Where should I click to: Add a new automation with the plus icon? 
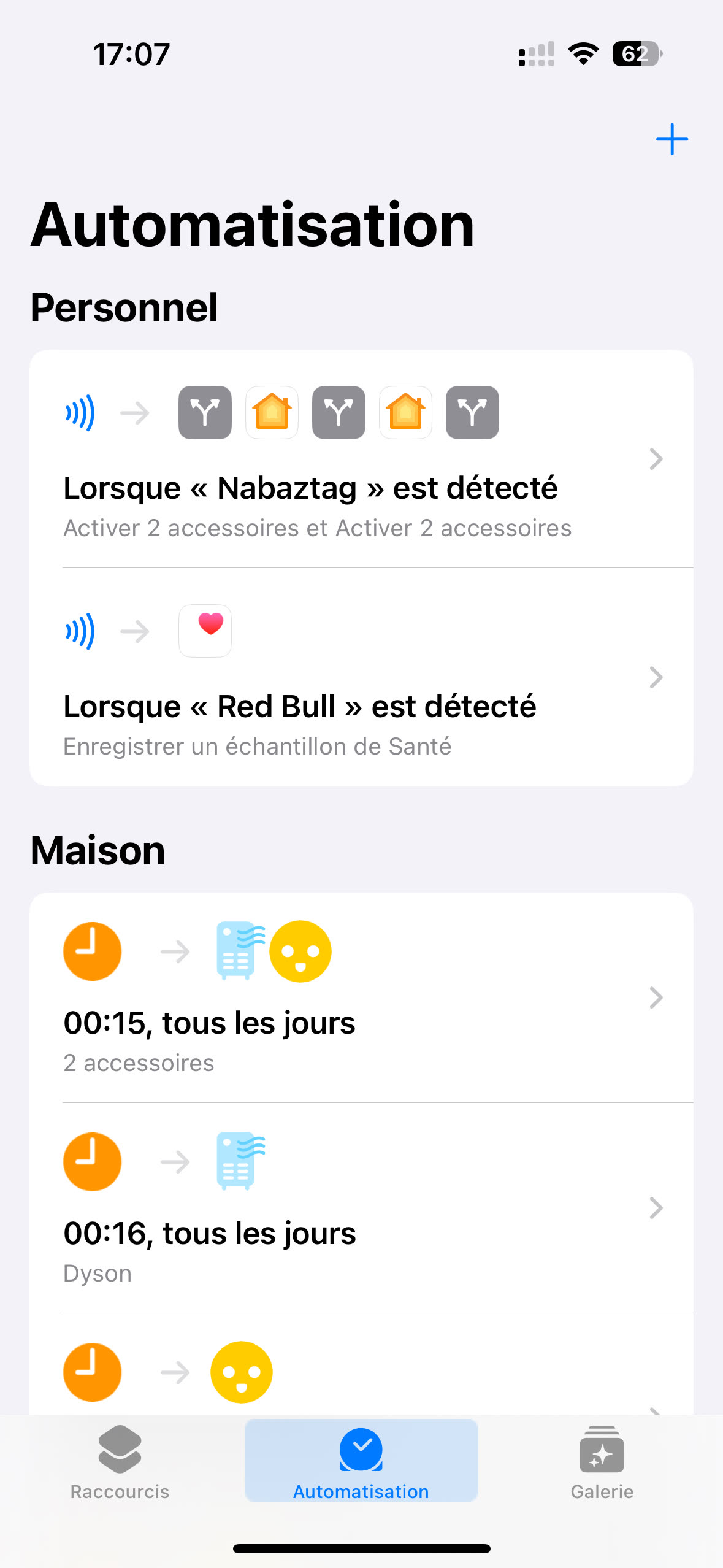point(672,139)
